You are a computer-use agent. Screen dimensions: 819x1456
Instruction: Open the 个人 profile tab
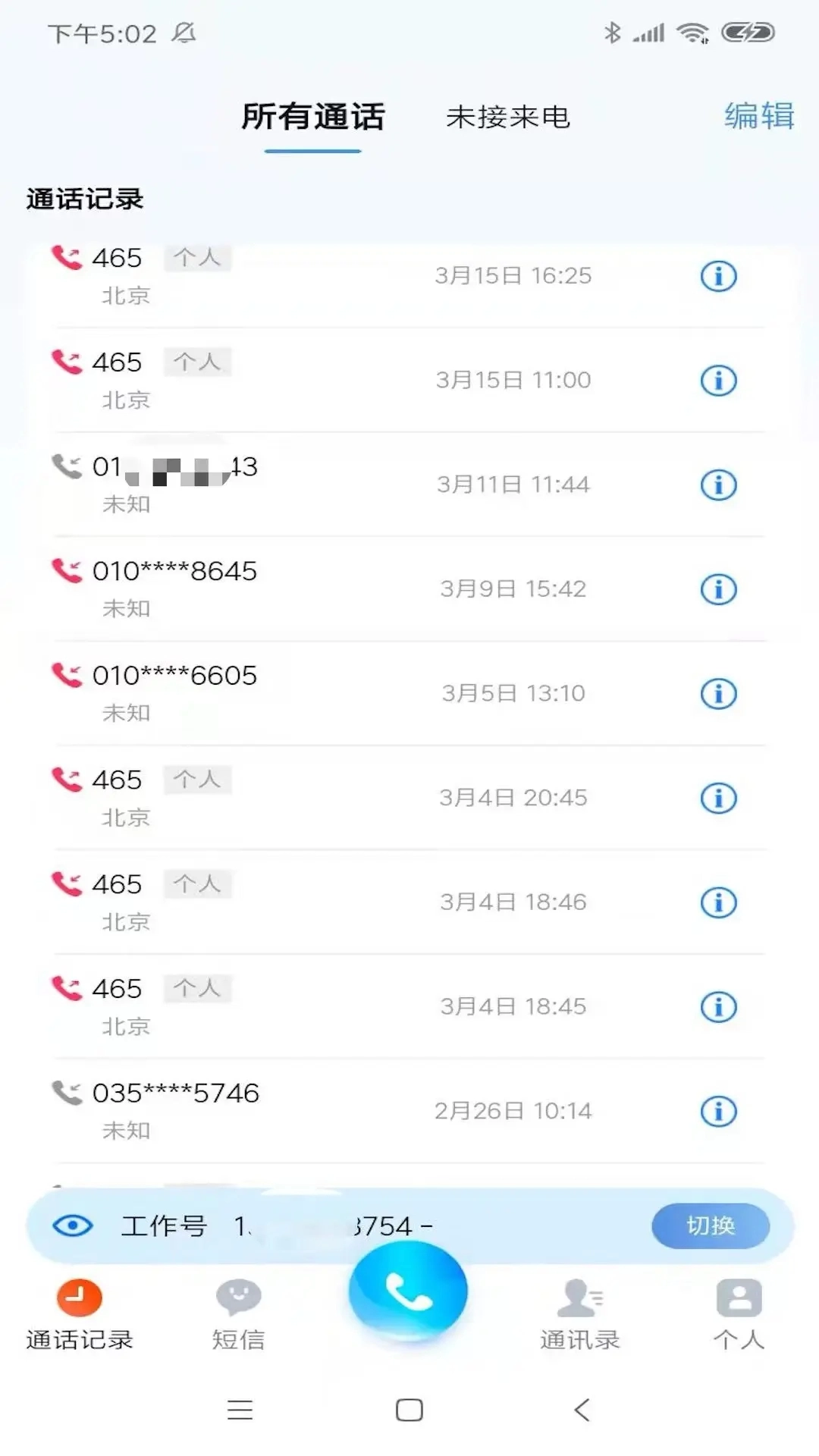point(739,1315)
